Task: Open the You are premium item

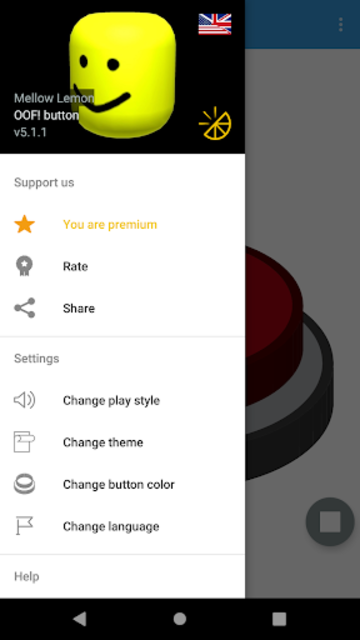Action: [x=122, y=224]
